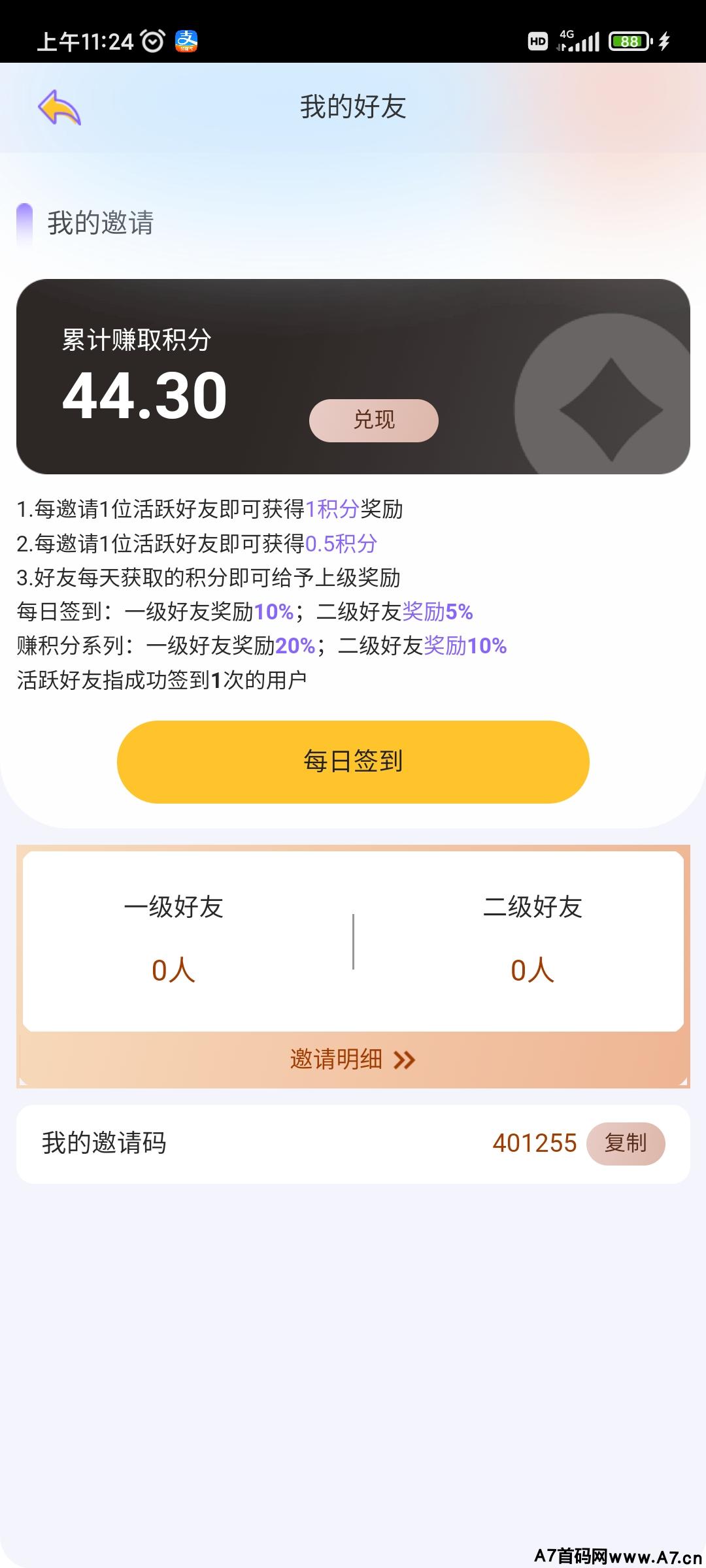
Task: Open 邀请明细 invitation details
Action: click(x=353, y=1059)
